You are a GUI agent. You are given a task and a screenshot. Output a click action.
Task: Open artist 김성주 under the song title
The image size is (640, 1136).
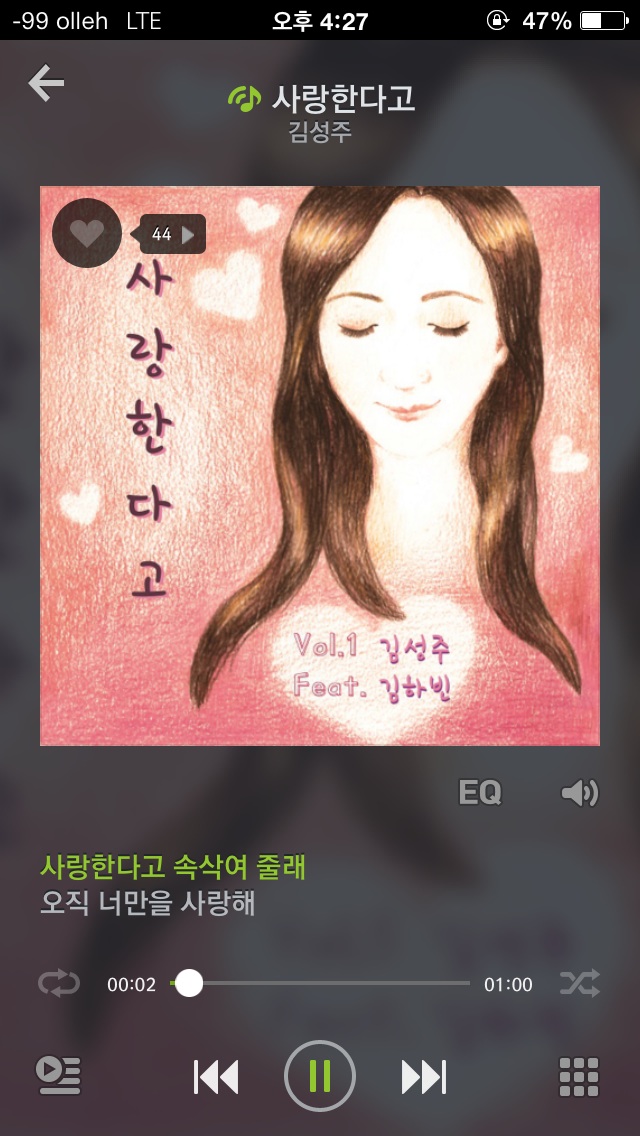coord(320,132)
